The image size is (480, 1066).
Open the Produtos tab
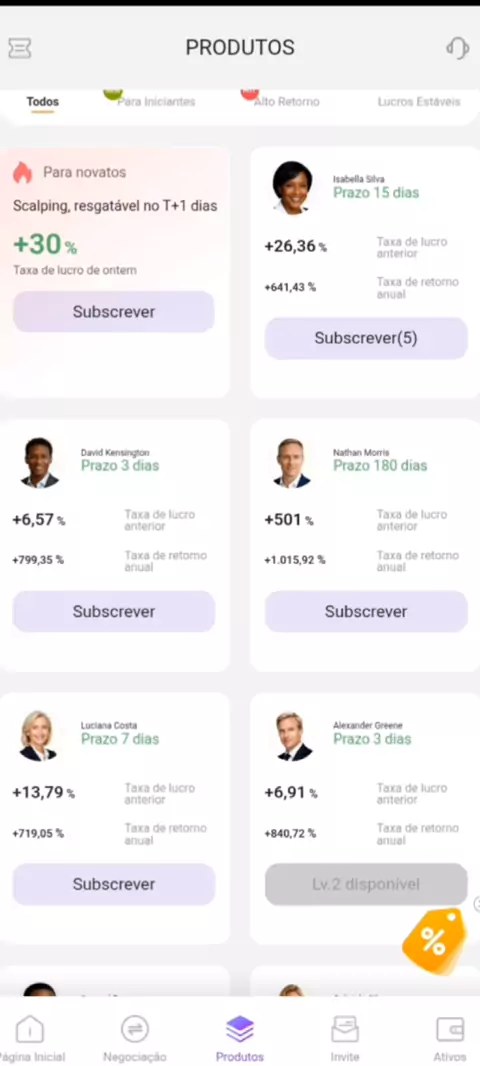click(x=239, y=1038)
